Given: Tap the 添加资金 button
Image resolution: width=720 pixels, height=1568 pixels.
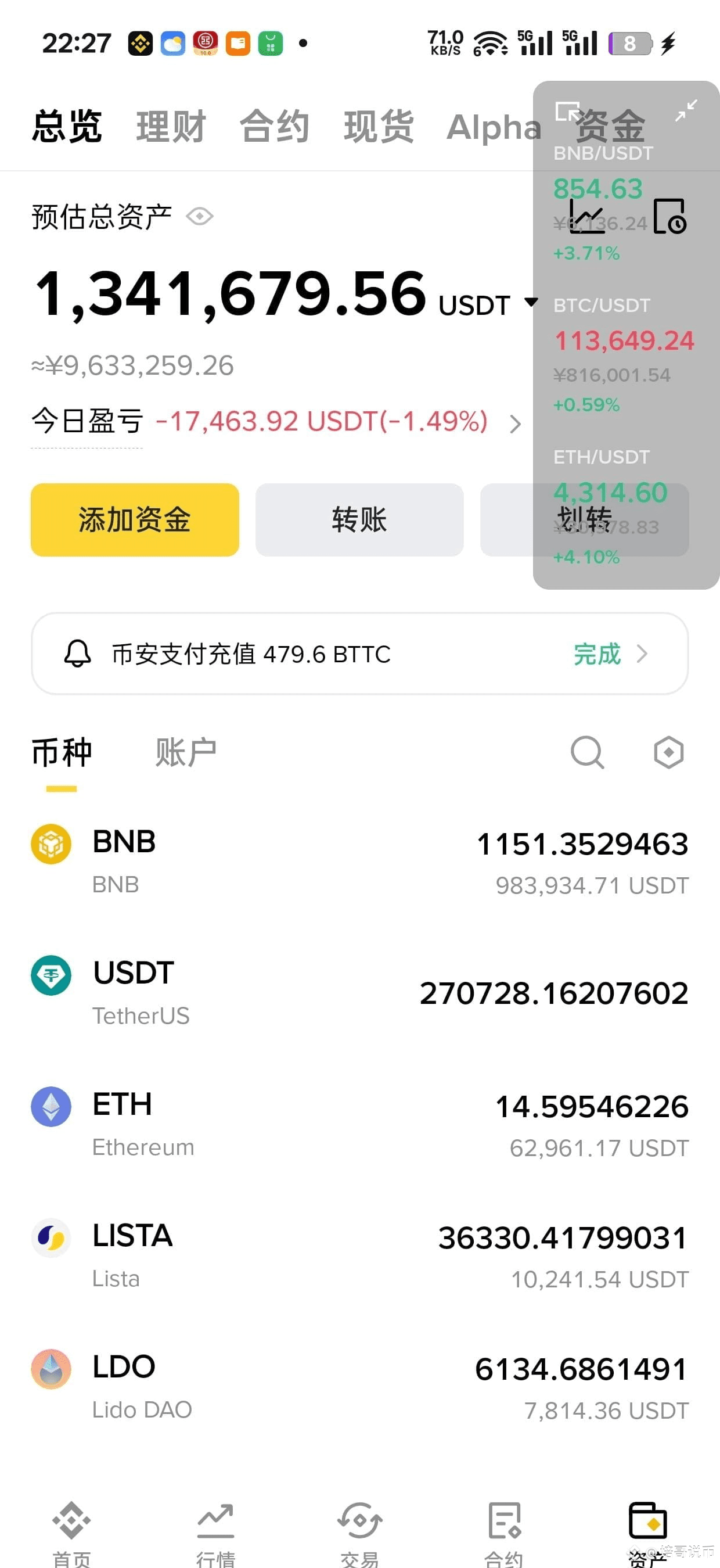Looking at the screenshot, I should 135,520.
